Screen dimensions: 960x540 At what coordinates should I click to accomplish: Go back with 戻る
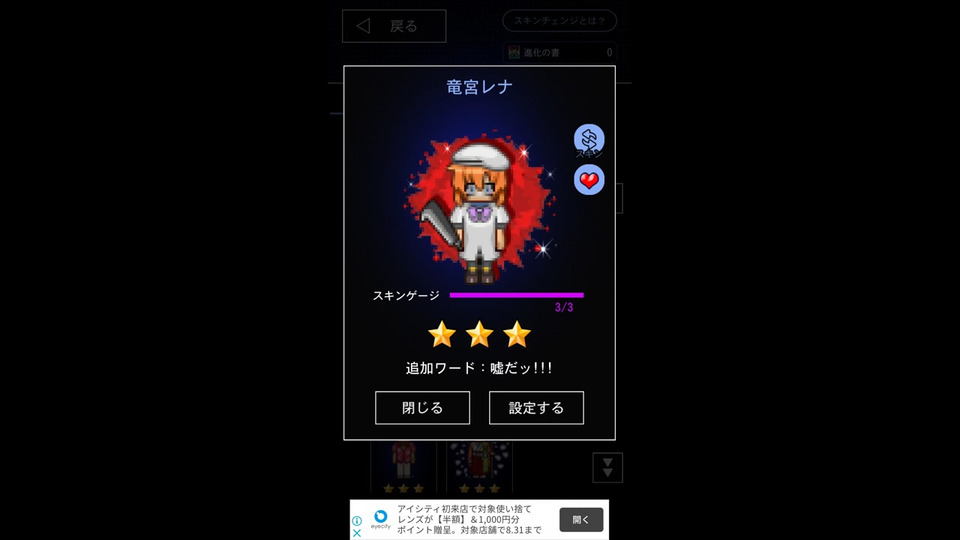[x=394, y=26]
